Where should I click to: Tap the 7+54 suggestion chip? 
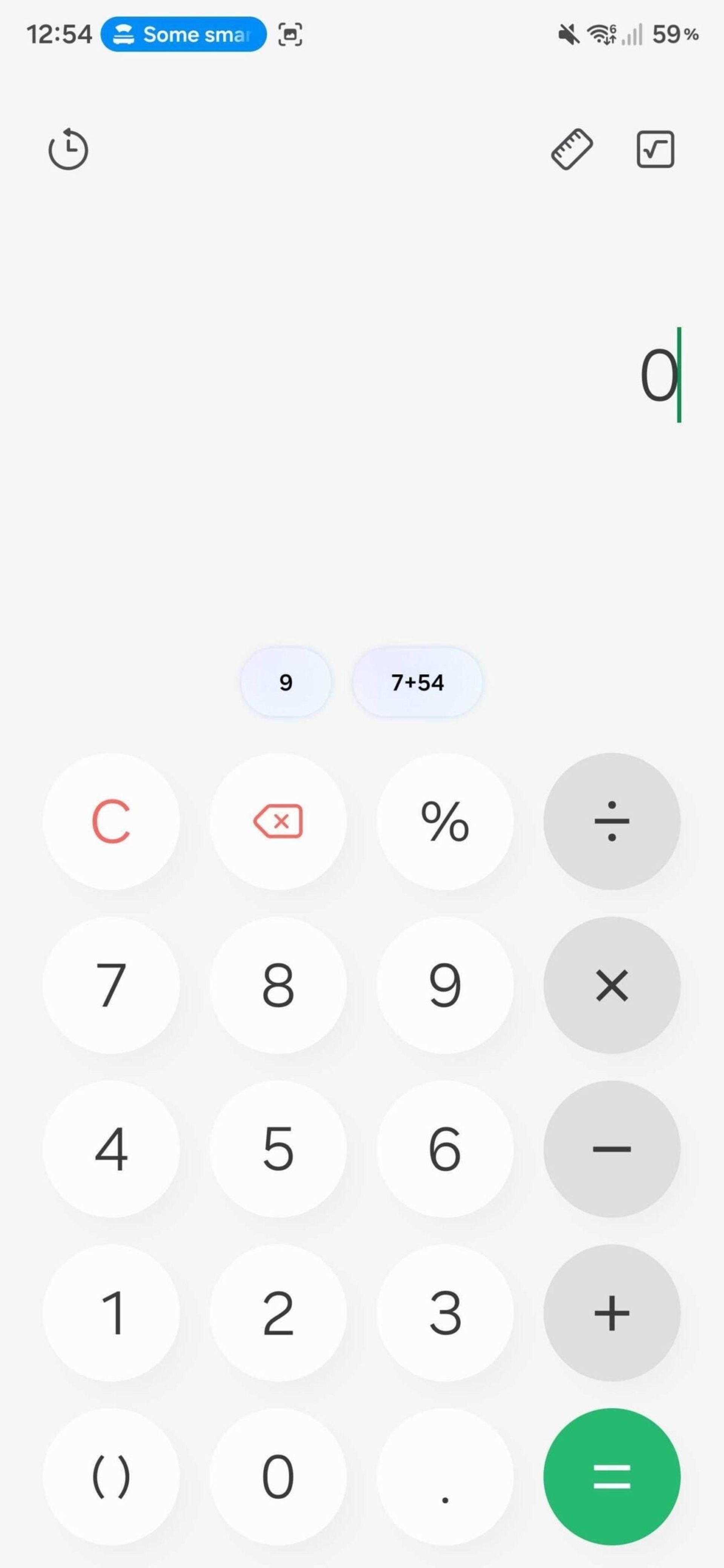418,682
